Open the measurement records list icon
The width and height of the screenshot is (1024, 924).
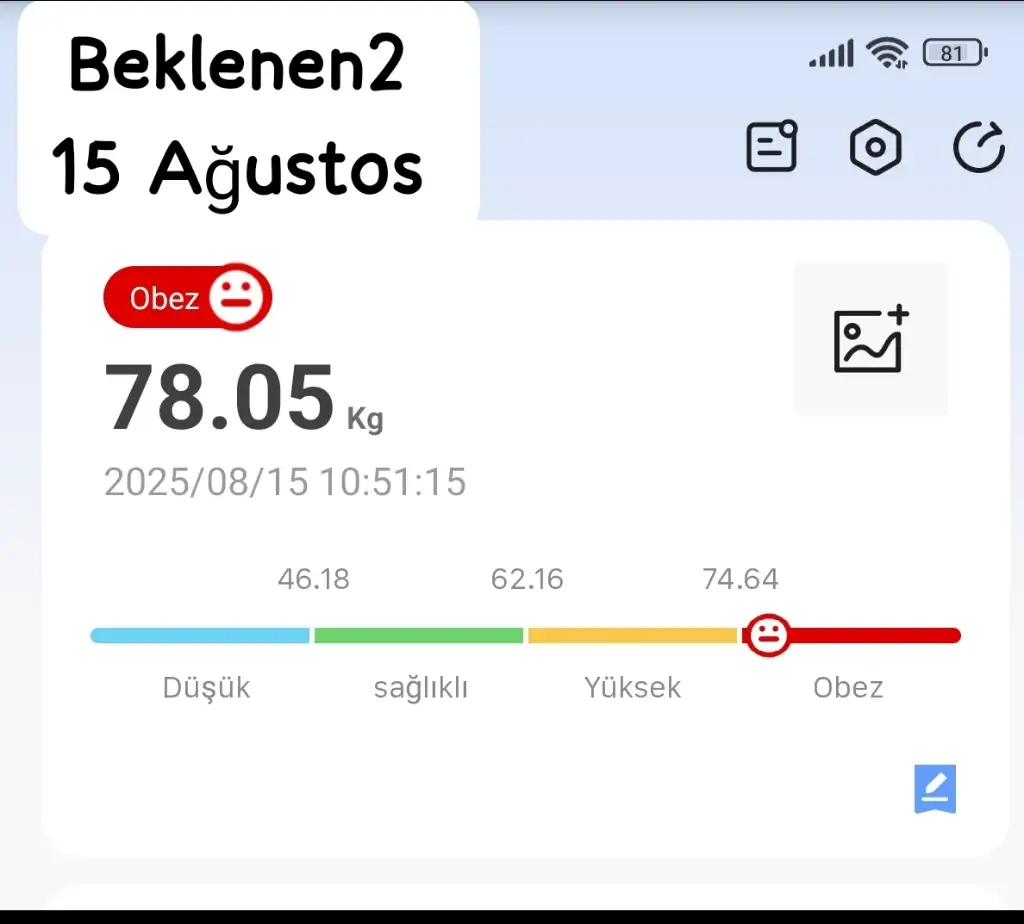click(x=773, y=147)
